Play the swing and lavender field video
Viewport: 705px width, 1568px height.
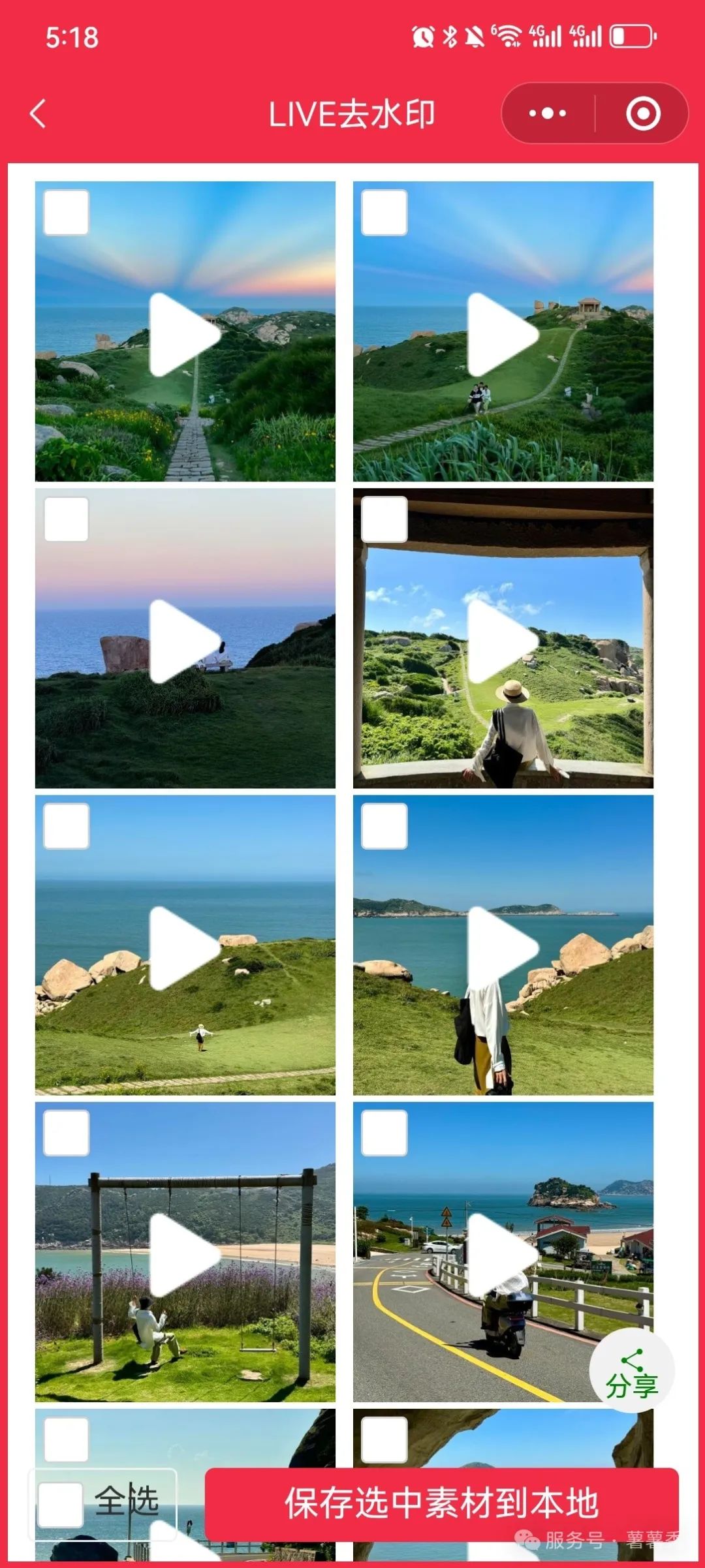pyautogui.click(x=184, y=1255)
